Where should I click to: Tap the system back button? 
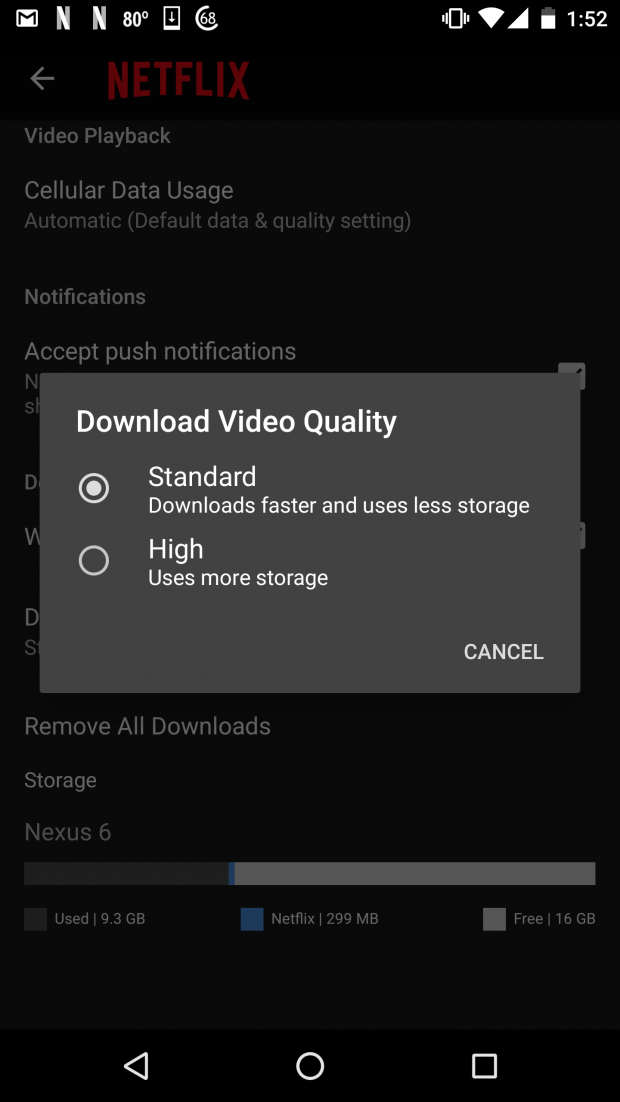[136, 1065]
